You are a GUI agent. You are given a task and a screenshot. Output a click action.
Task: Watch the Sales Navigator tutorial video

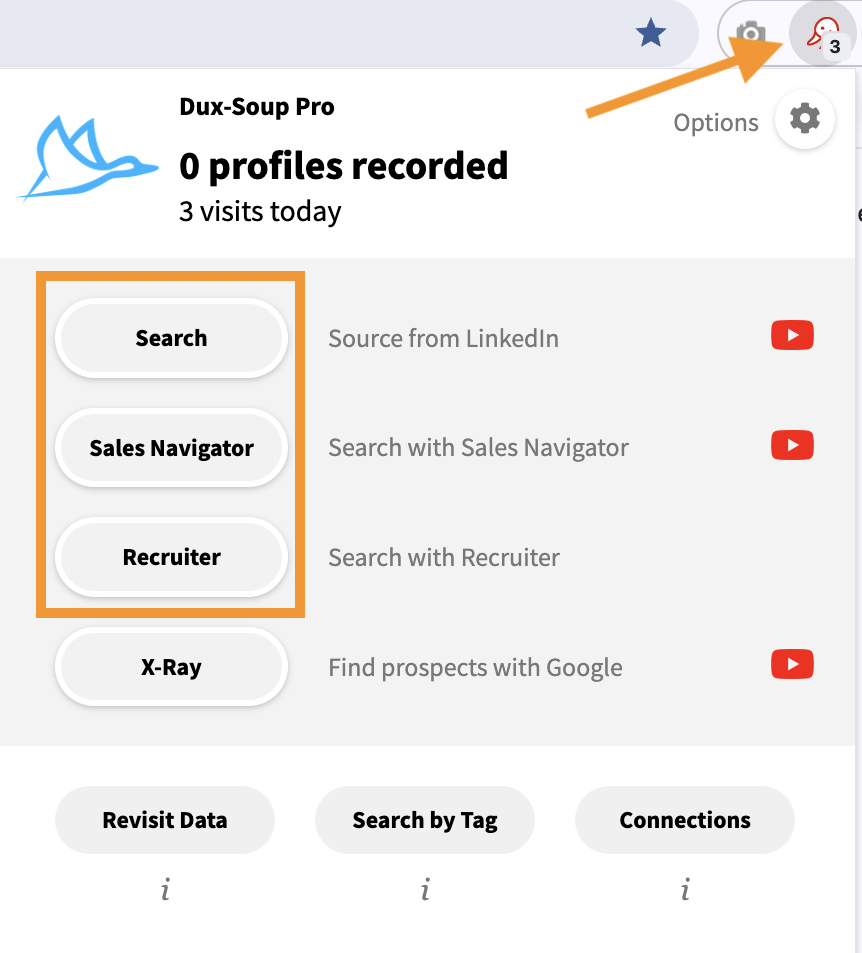click(x=792, y=445)
